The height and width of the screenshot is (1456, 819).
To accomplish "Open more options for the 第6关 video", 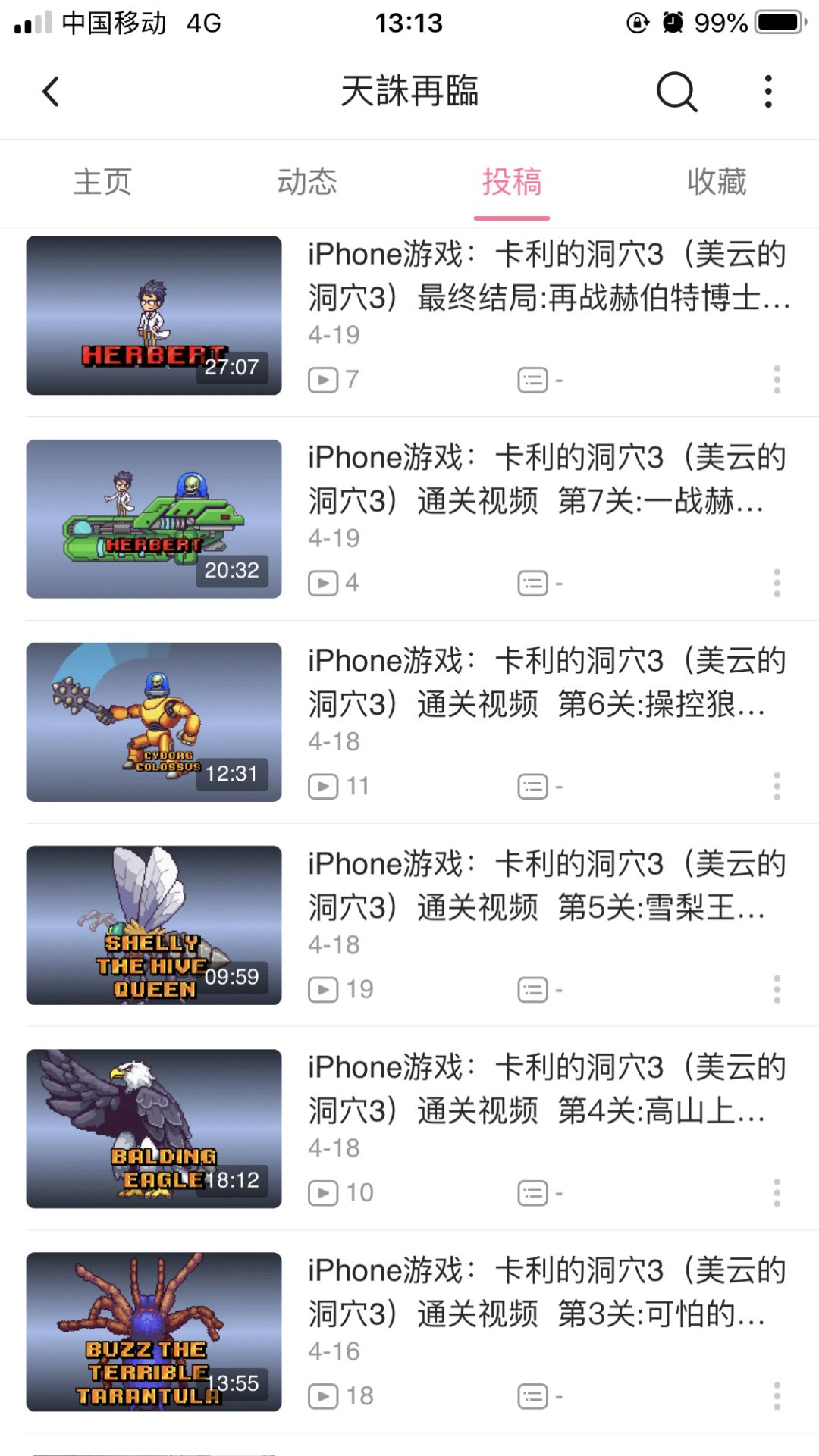I will coord(777,786).
